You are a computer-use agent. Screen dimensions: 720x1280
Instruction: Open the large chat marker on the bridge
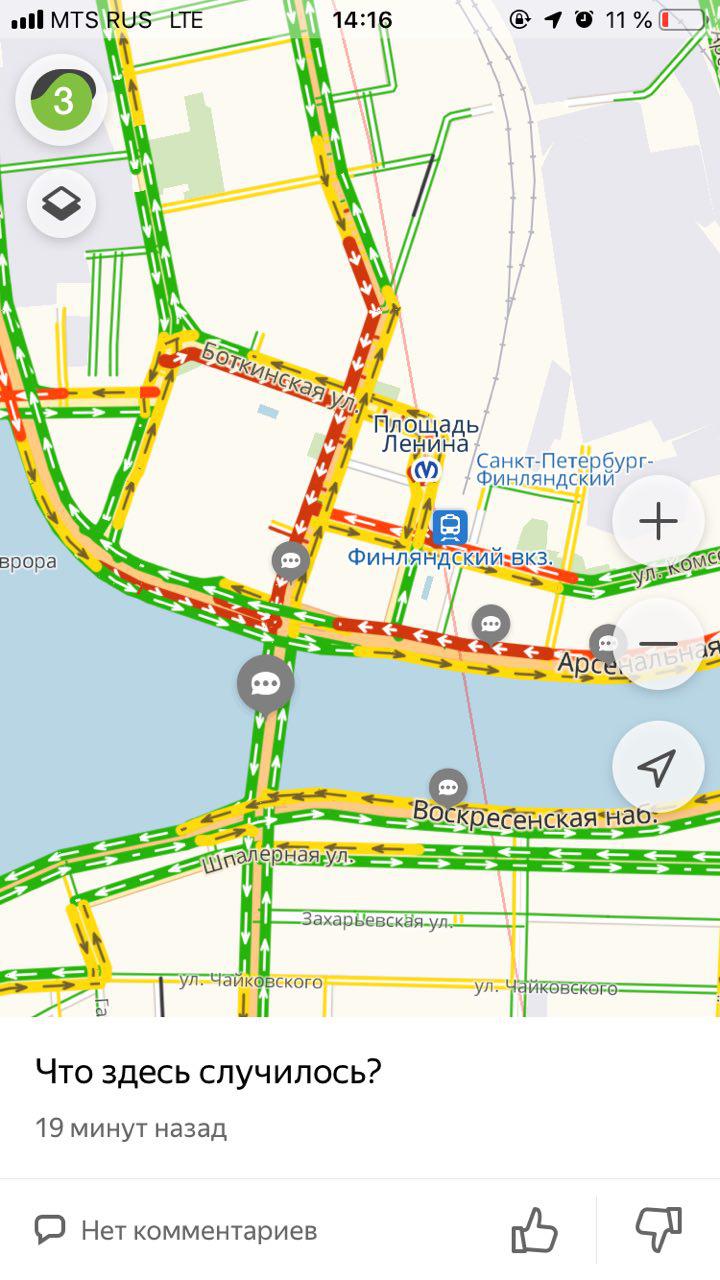(265, 684)
